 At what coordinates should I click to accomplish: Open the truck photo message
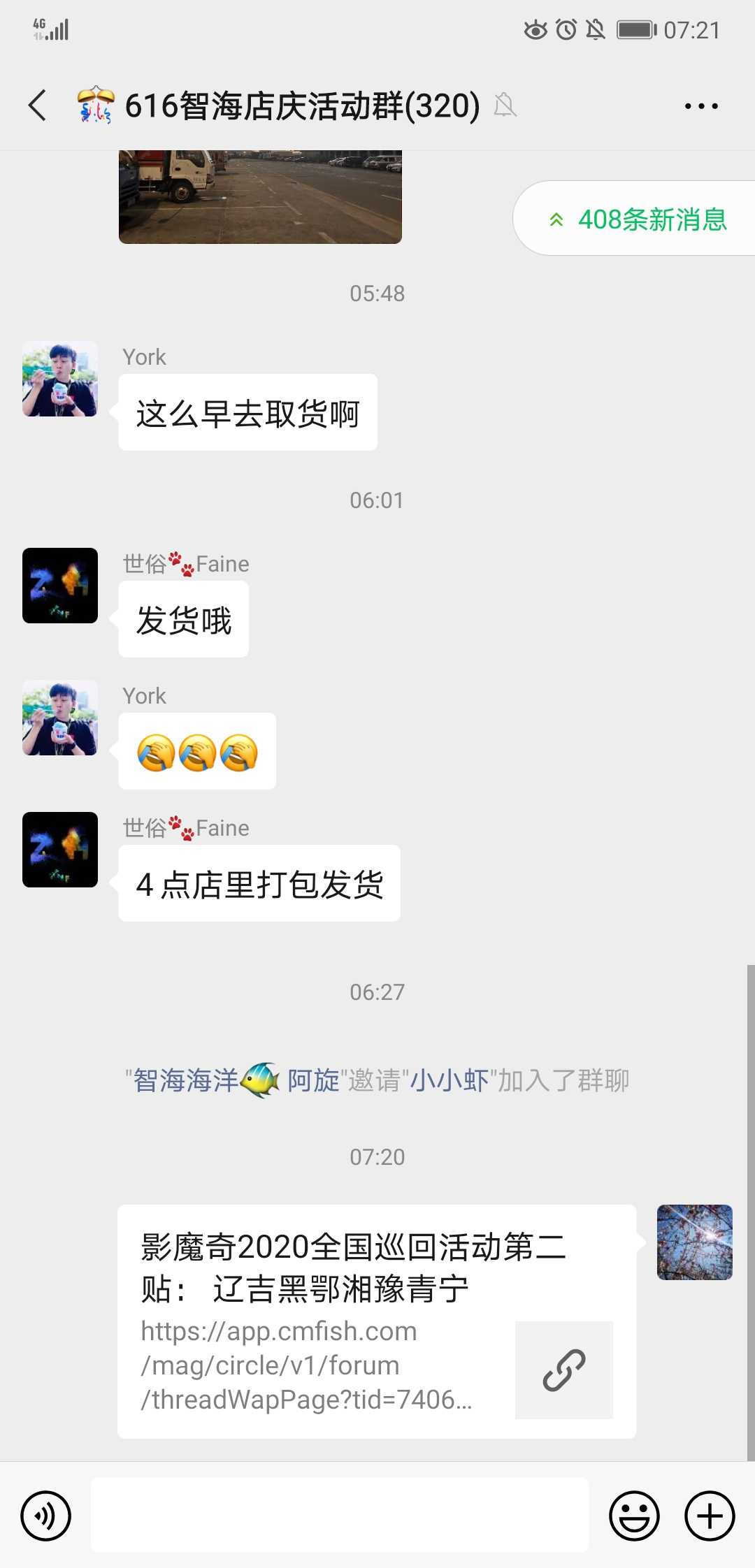[x=260, y=197]
